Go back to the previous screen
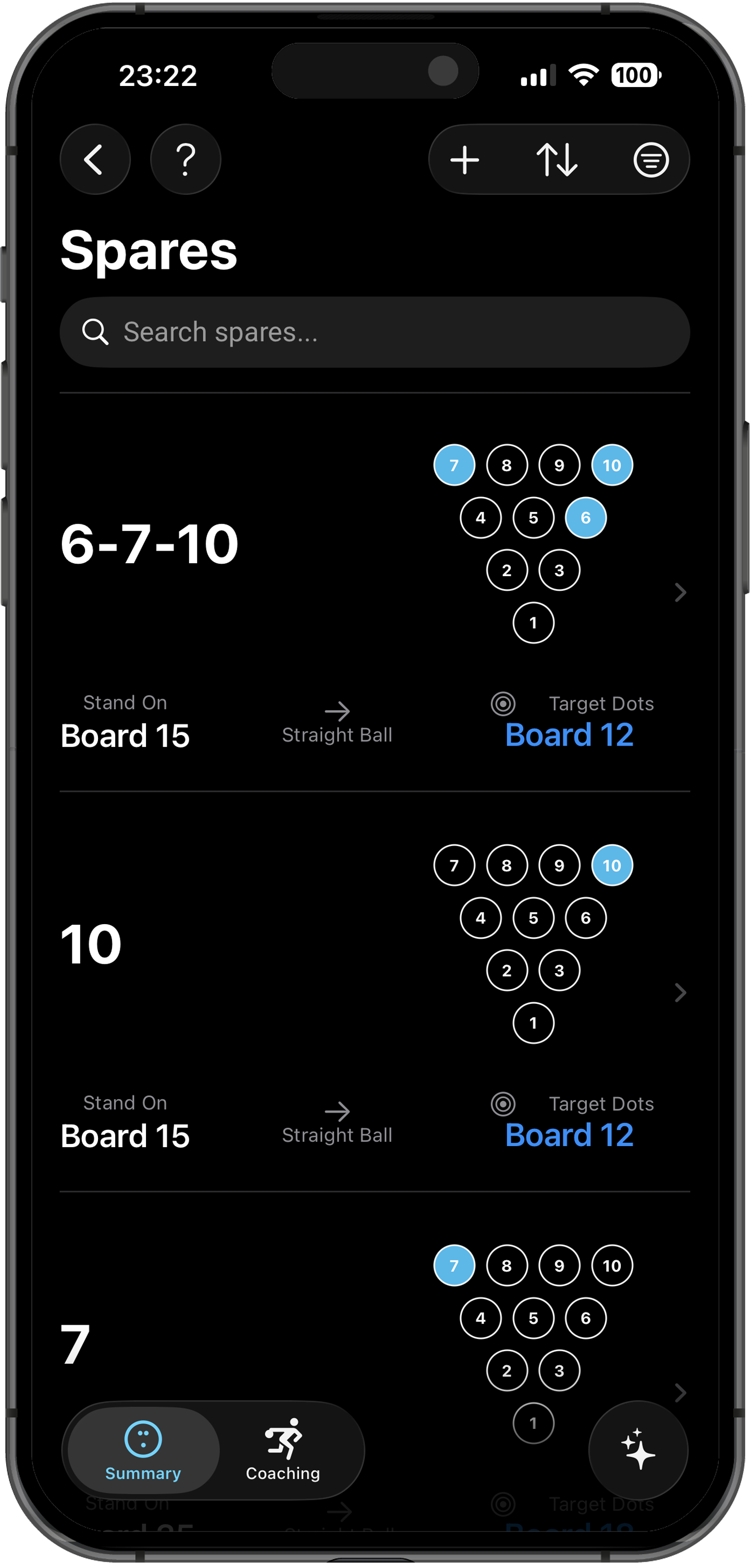This screenshot has width=751, height=1568. tap(94, 159)
